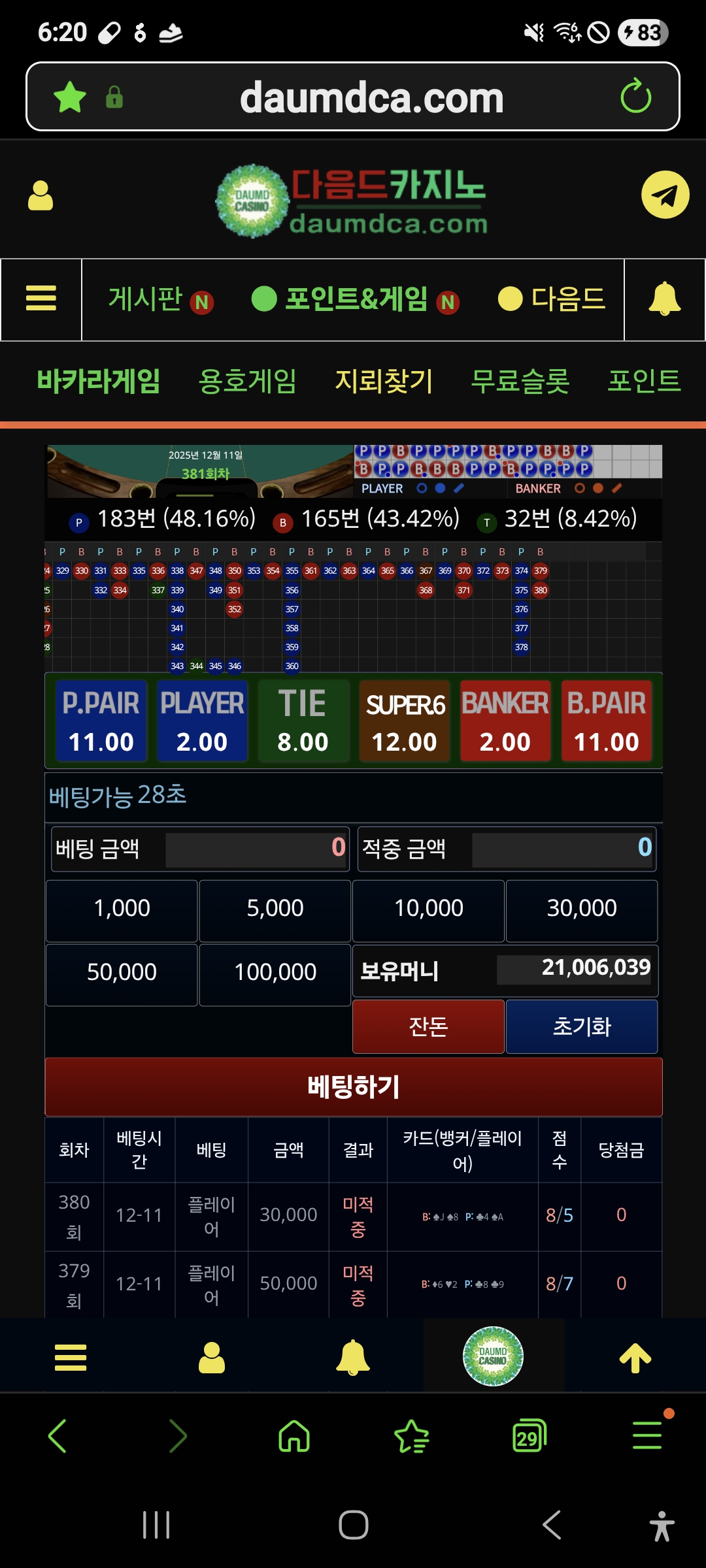Switch to the 지뢰찾기 tab

pyautogui.click(x=384, y=381)
